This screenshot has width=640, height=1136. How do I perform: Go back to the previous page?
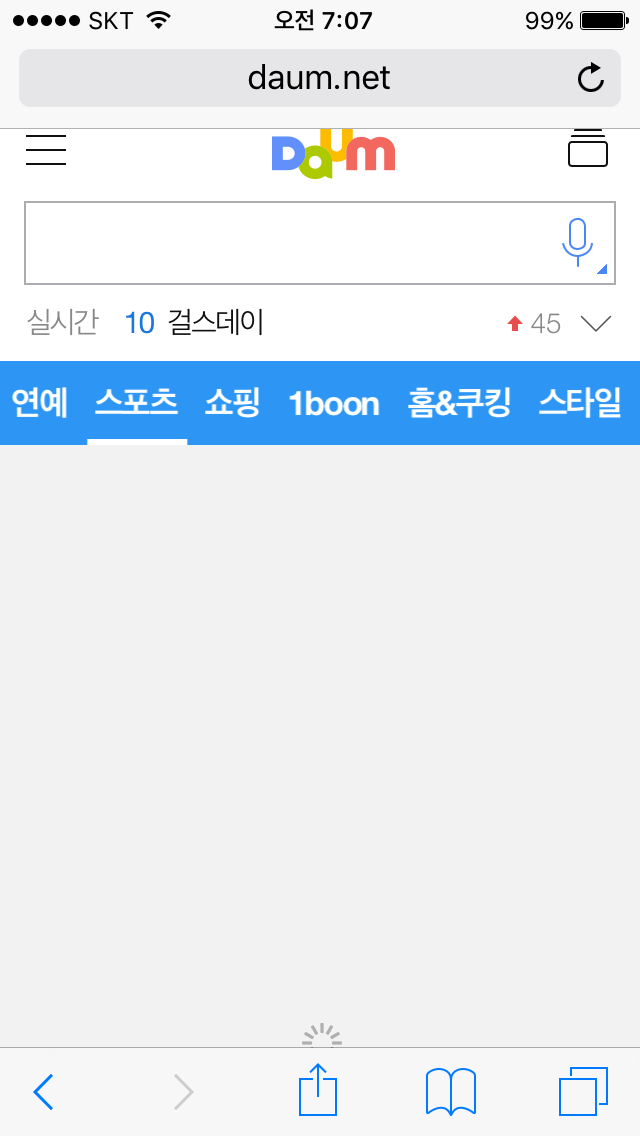point(43,1091)
